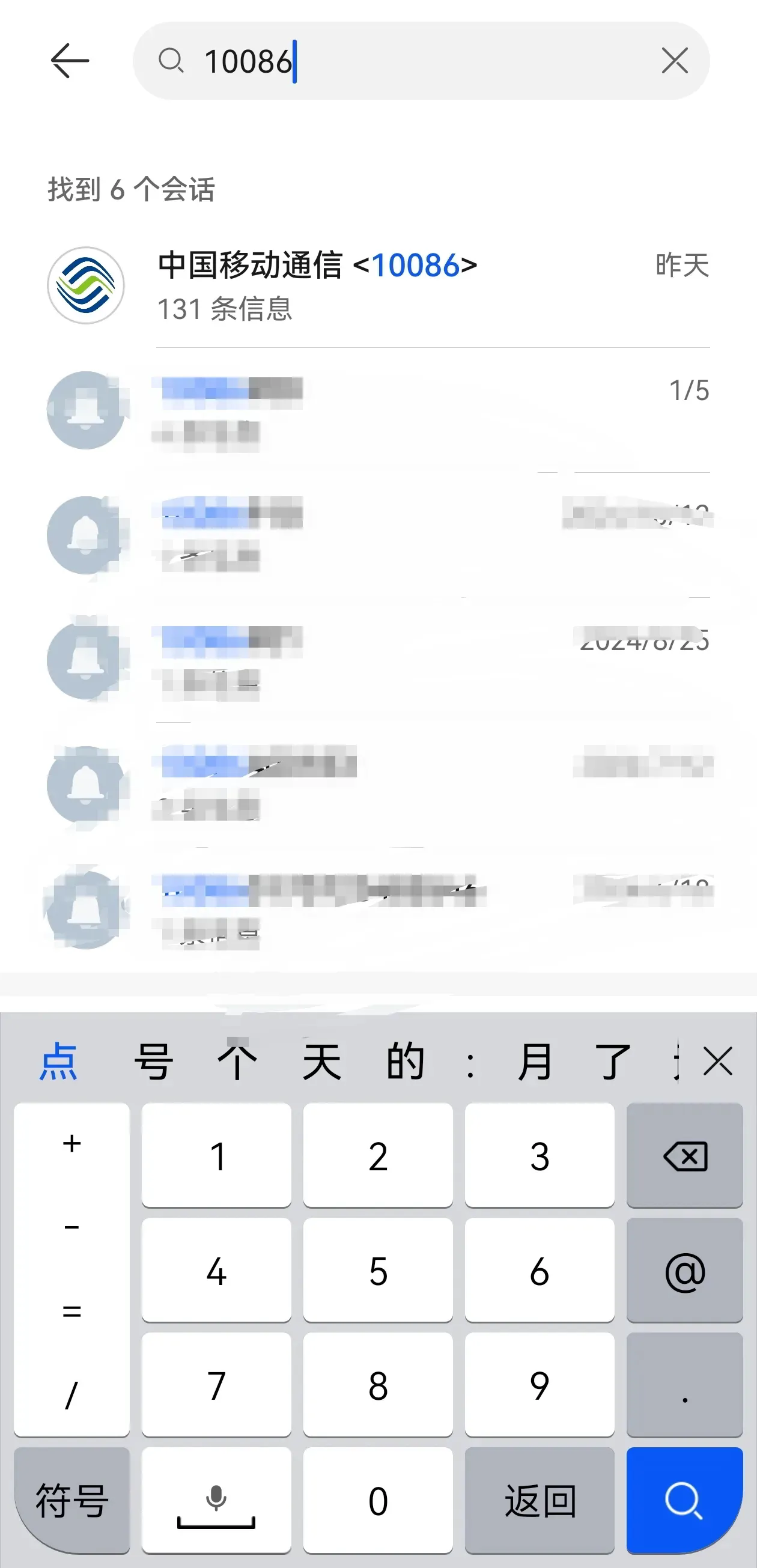Viewport: 757px width, 1568px height.
Task: Tap the 返回 key on keyboard
Action: 539,1501
